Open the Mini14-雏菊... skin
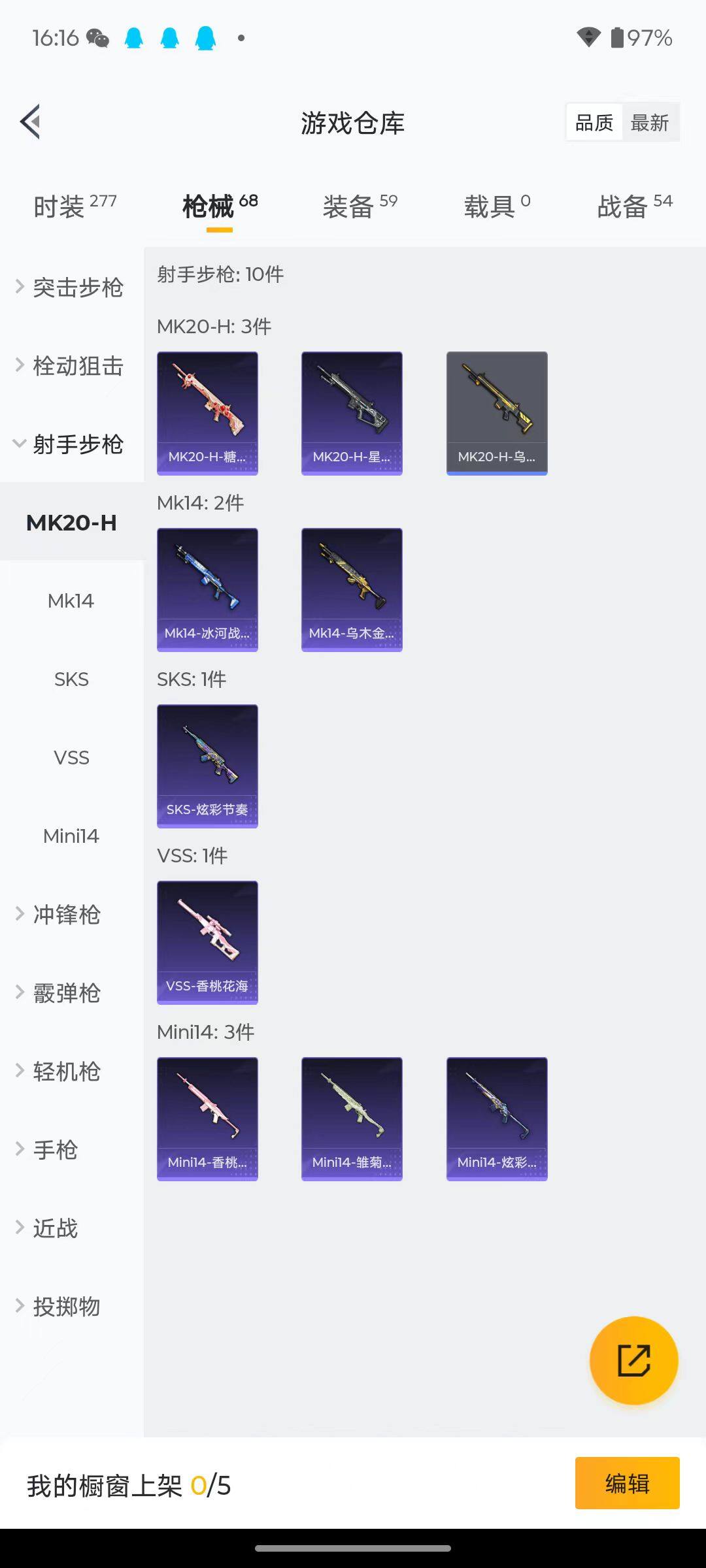Screen dimensions: 706x1568 tap(352, 1119)
